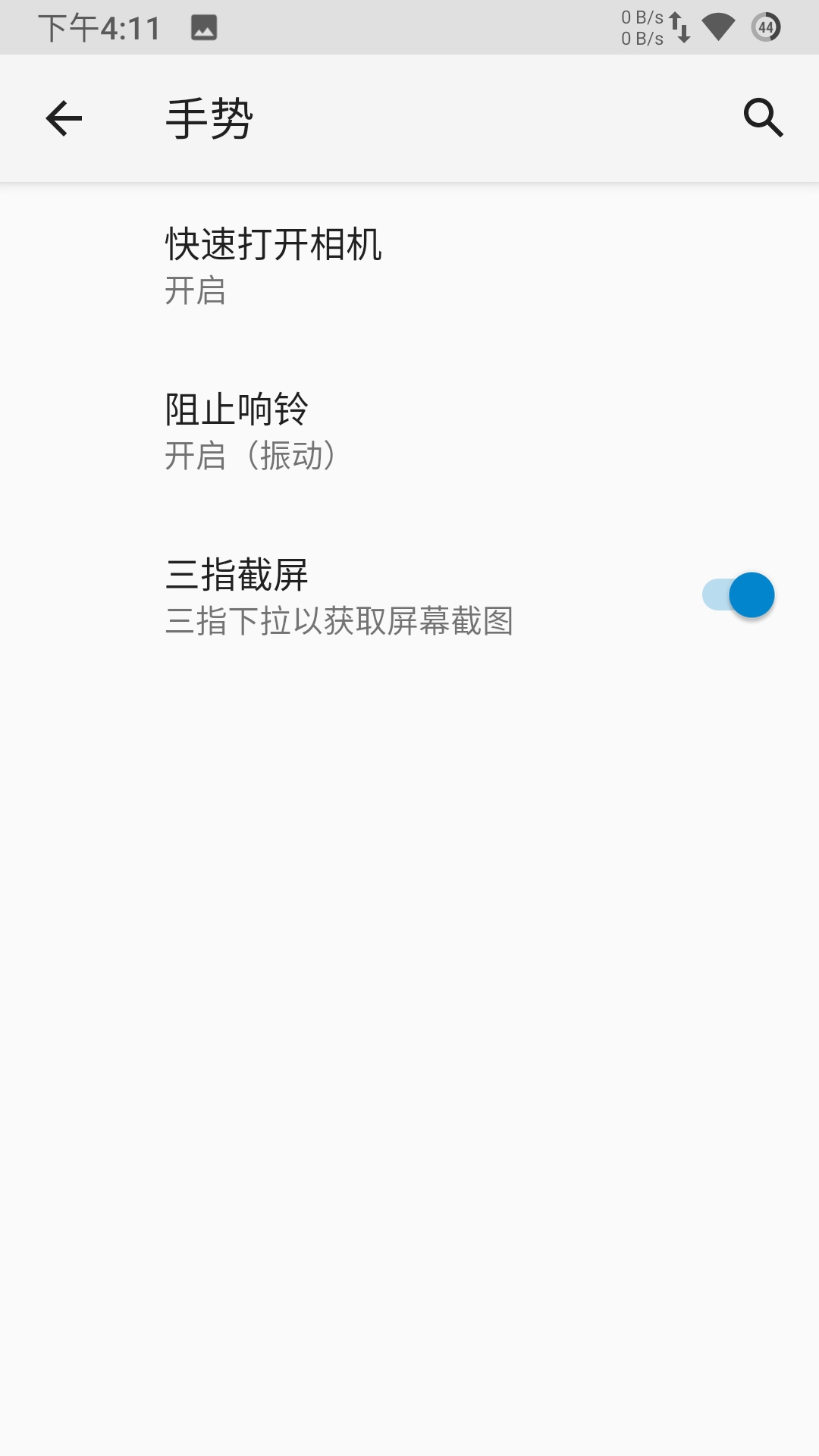Viewport: 819px width, 1456px height.
Task: Turn off the 三指截屏 switch
Action: tap(738, 595)
